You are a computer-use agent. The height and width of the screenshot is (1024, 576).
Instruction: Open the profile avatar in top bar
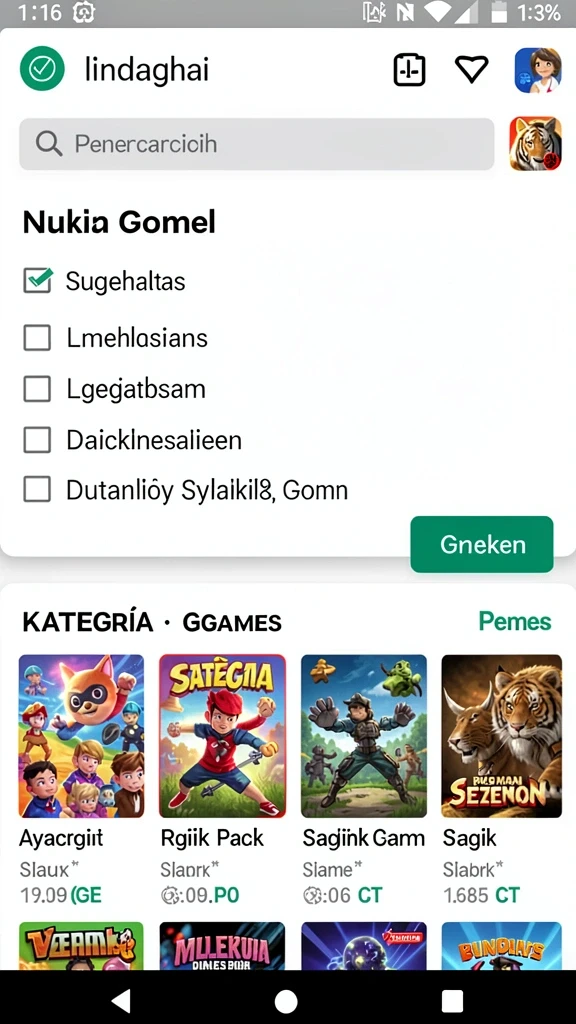tap(537, 70)
